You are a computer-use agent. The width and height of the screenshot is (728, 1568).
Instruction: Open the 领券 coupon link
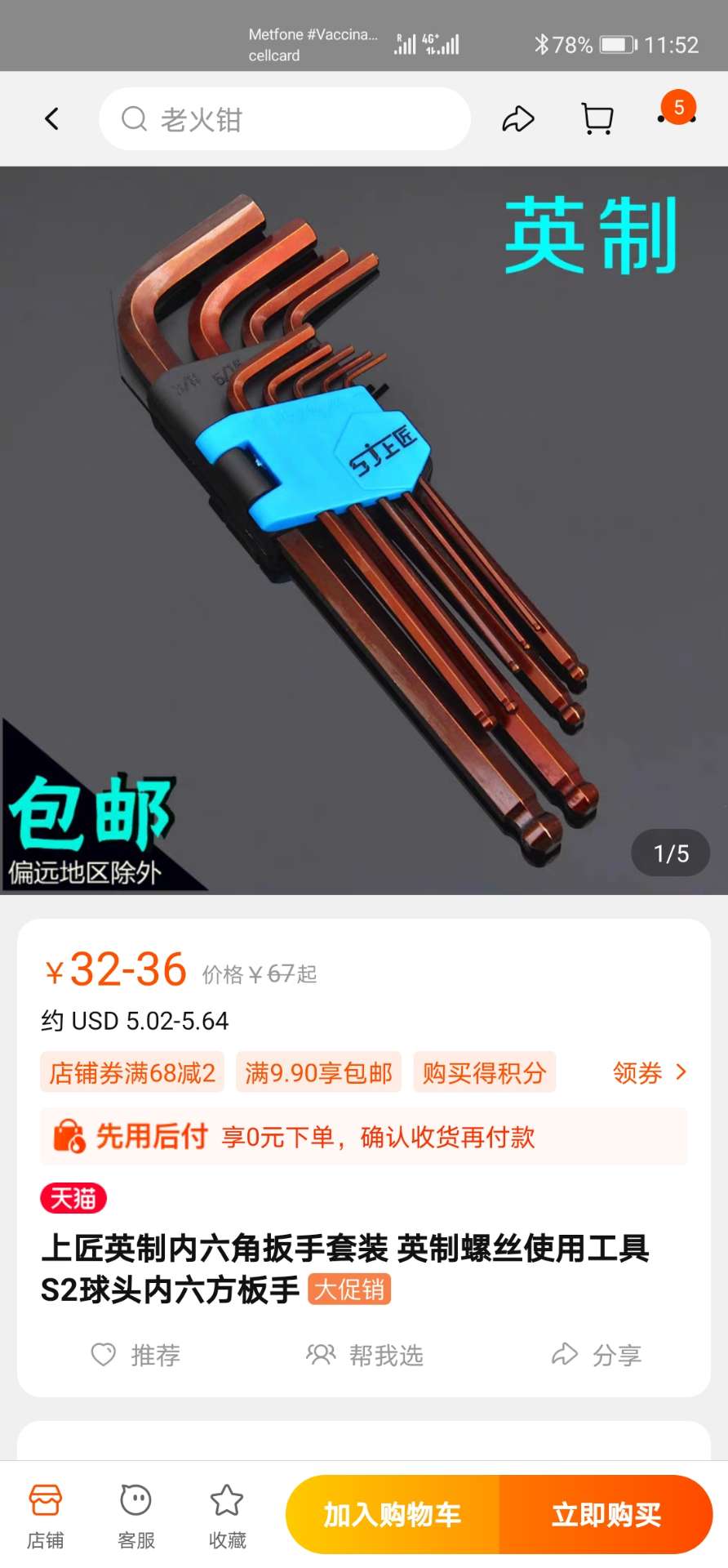pos(650,1072)
